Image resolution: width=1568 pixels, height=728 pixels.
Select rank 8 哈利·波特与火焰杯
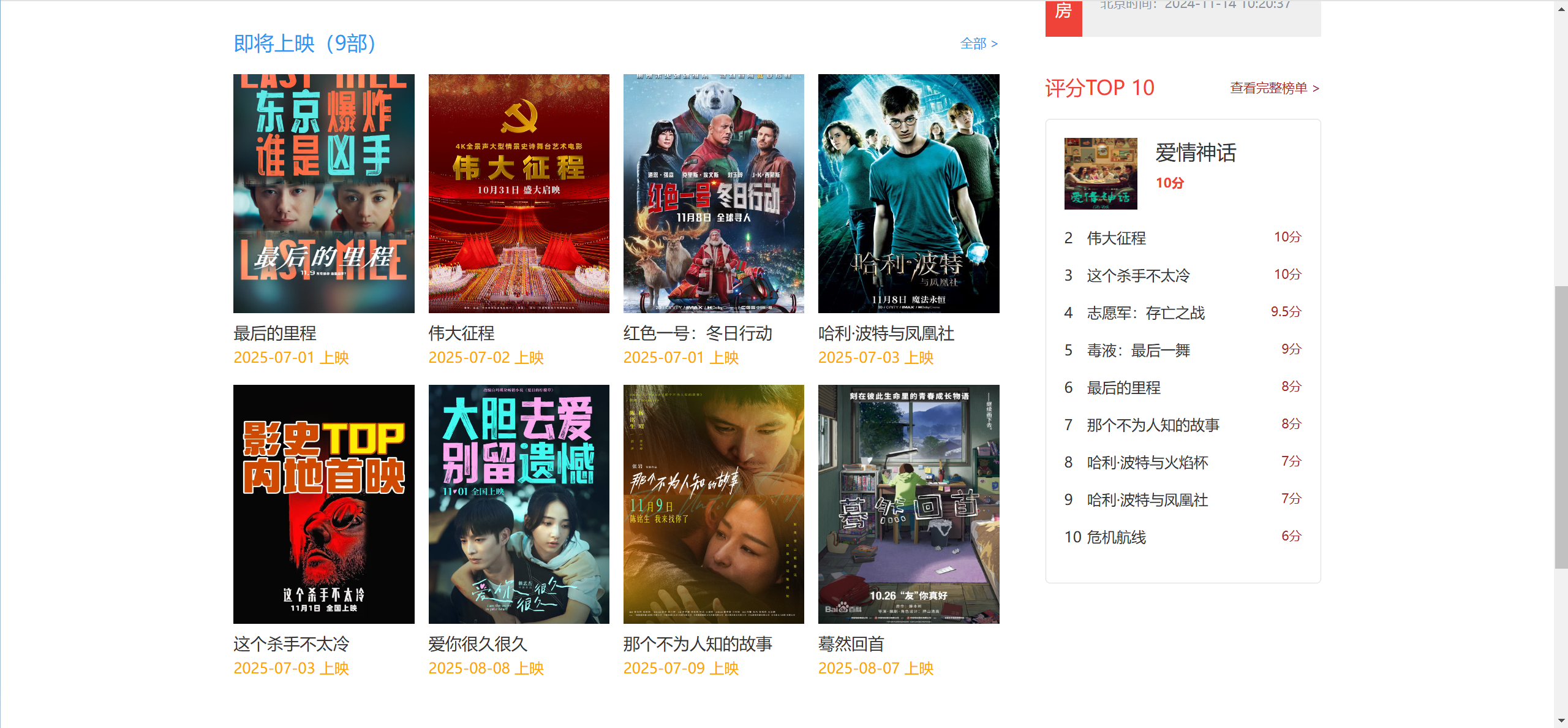point(1147,463)
